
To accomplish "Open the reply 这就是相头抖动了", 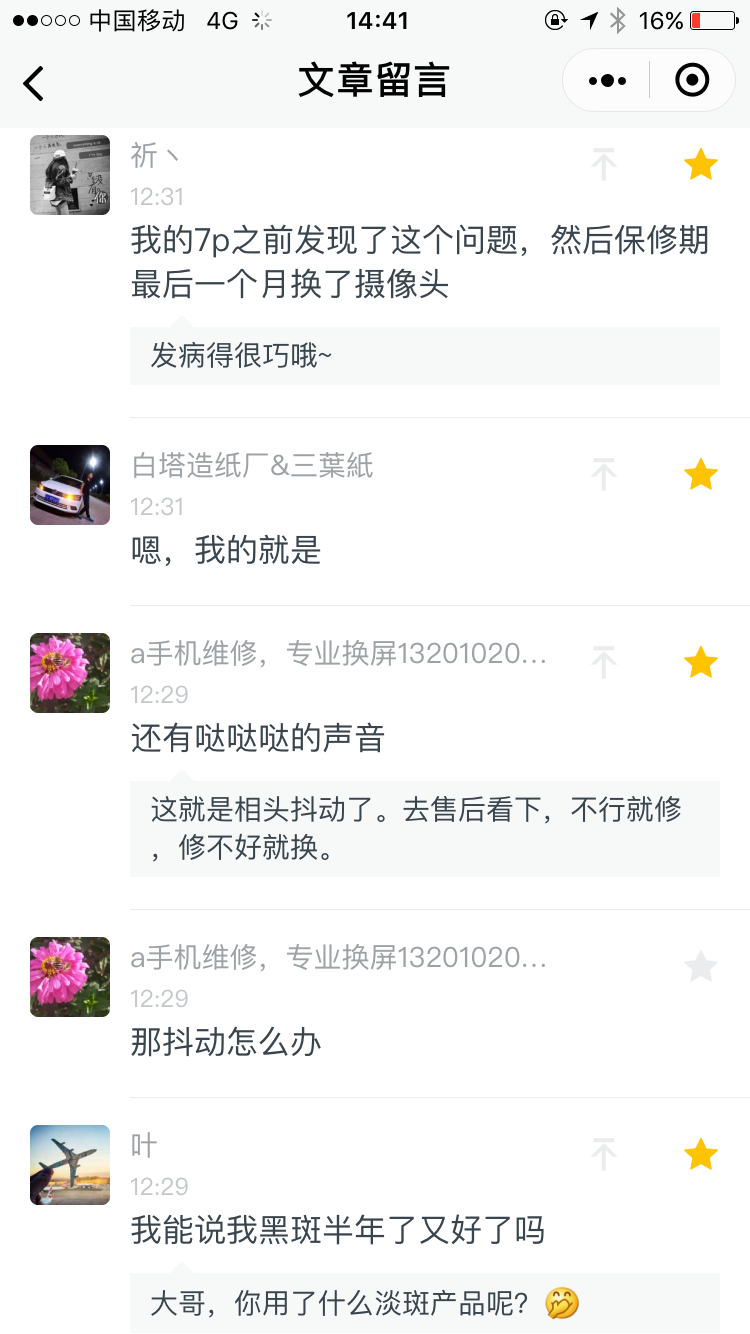I will (x=424, y=828).
